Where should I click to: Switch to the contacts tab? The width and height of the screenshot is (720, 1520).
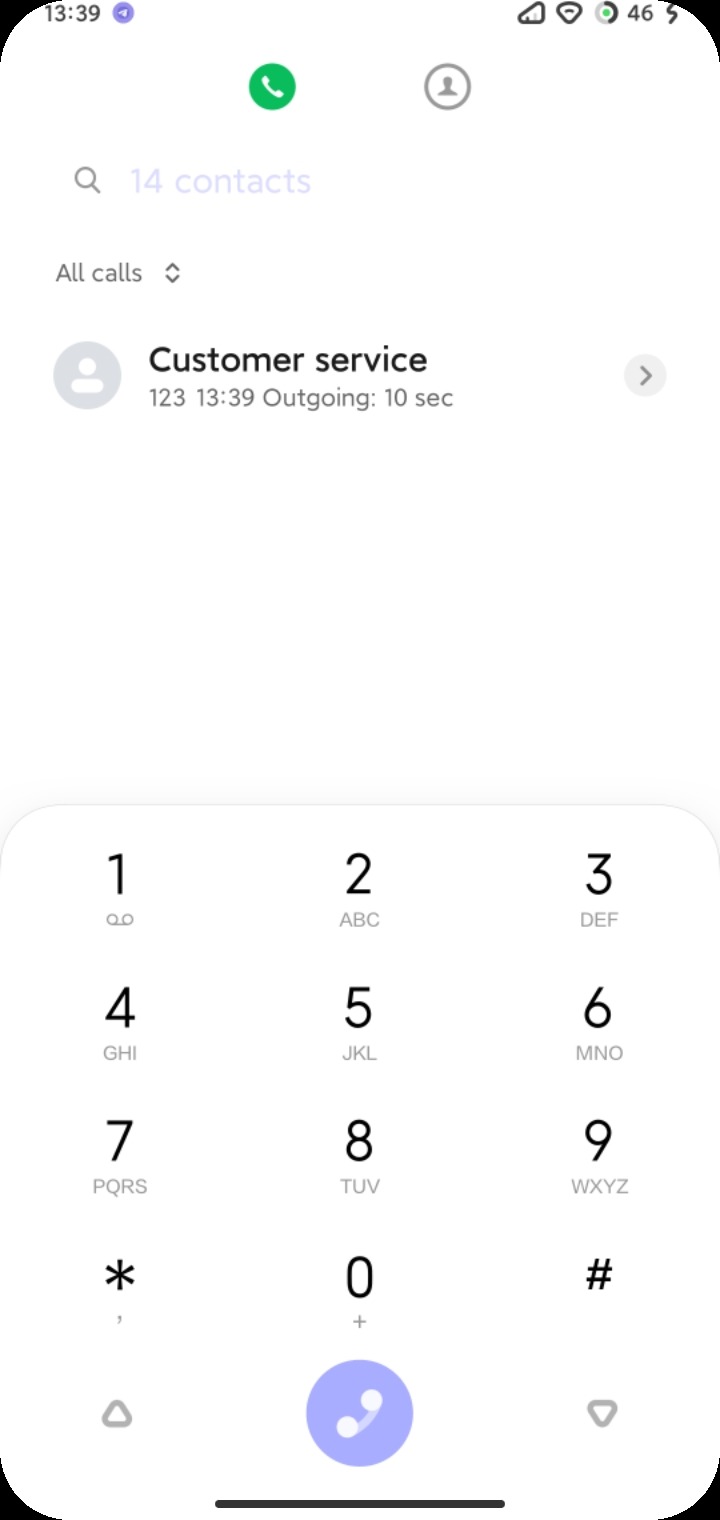447,87
